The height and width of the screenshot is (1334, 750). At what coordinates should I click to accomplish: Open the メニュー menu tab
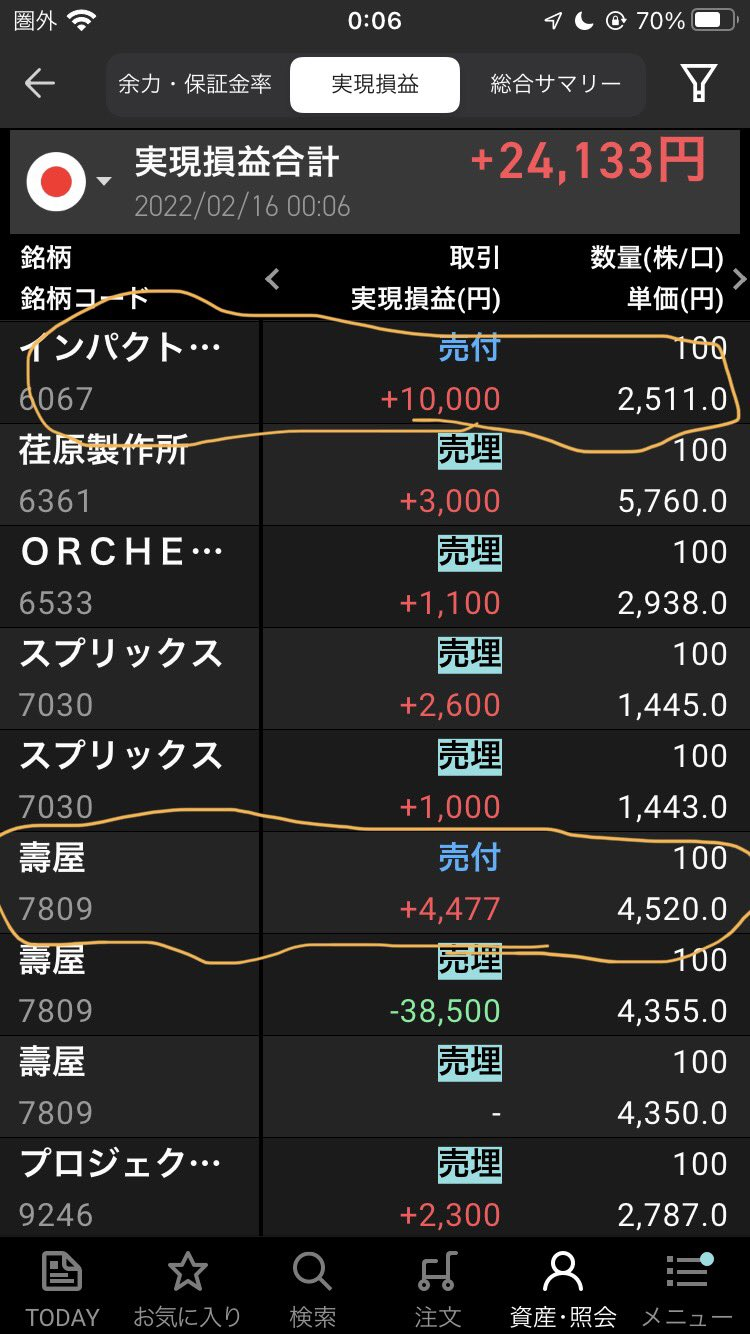coord(687,1289)
